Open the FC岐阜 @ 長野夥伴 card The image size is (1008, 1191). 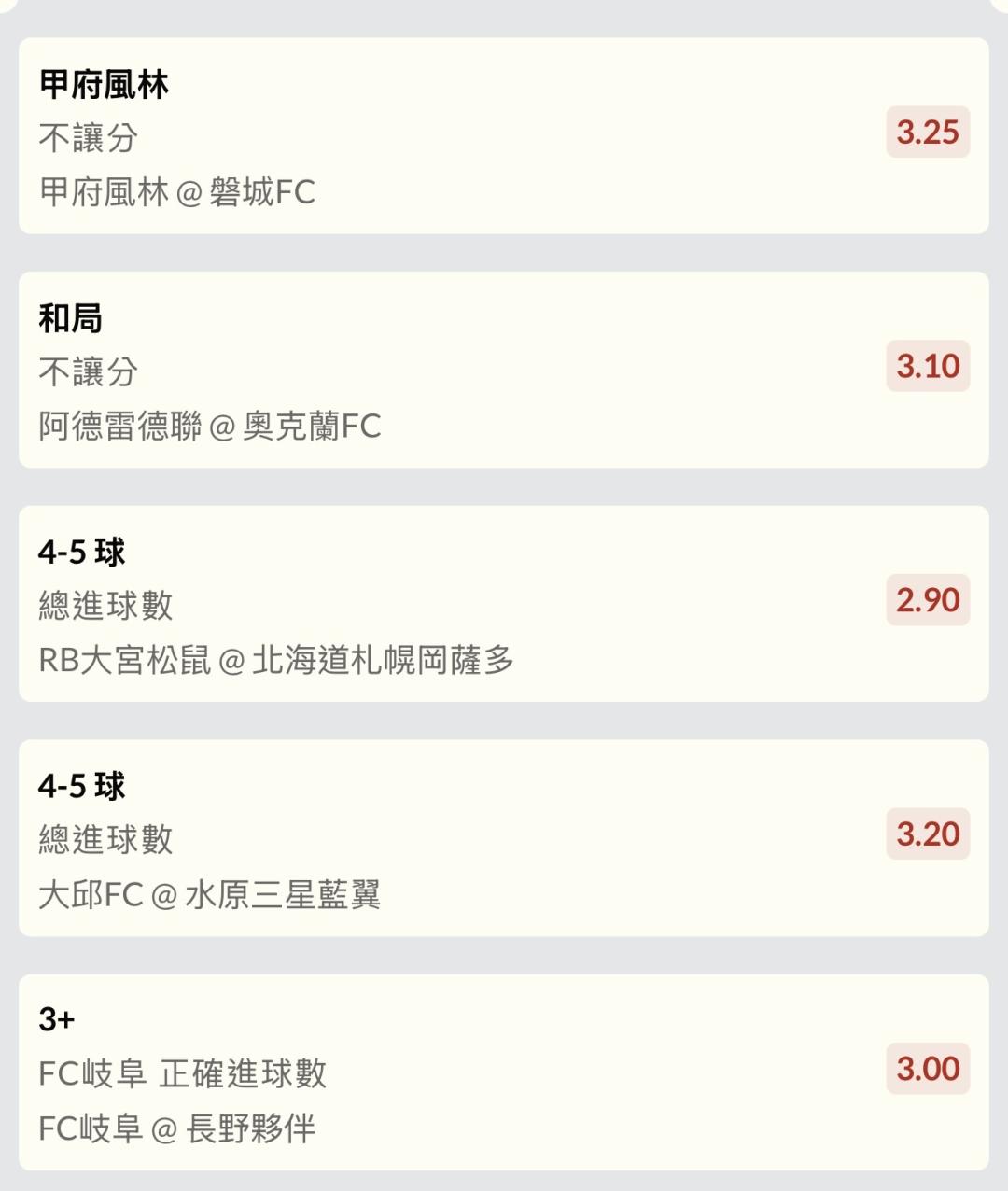[503, 1072]
